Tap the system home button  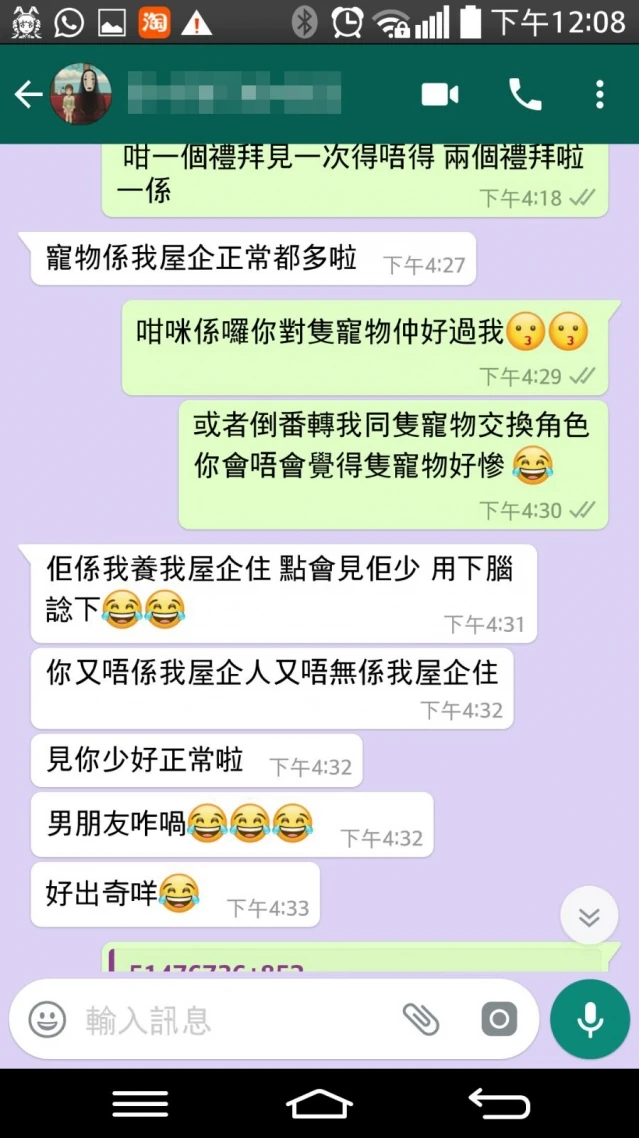[320, 1103]
